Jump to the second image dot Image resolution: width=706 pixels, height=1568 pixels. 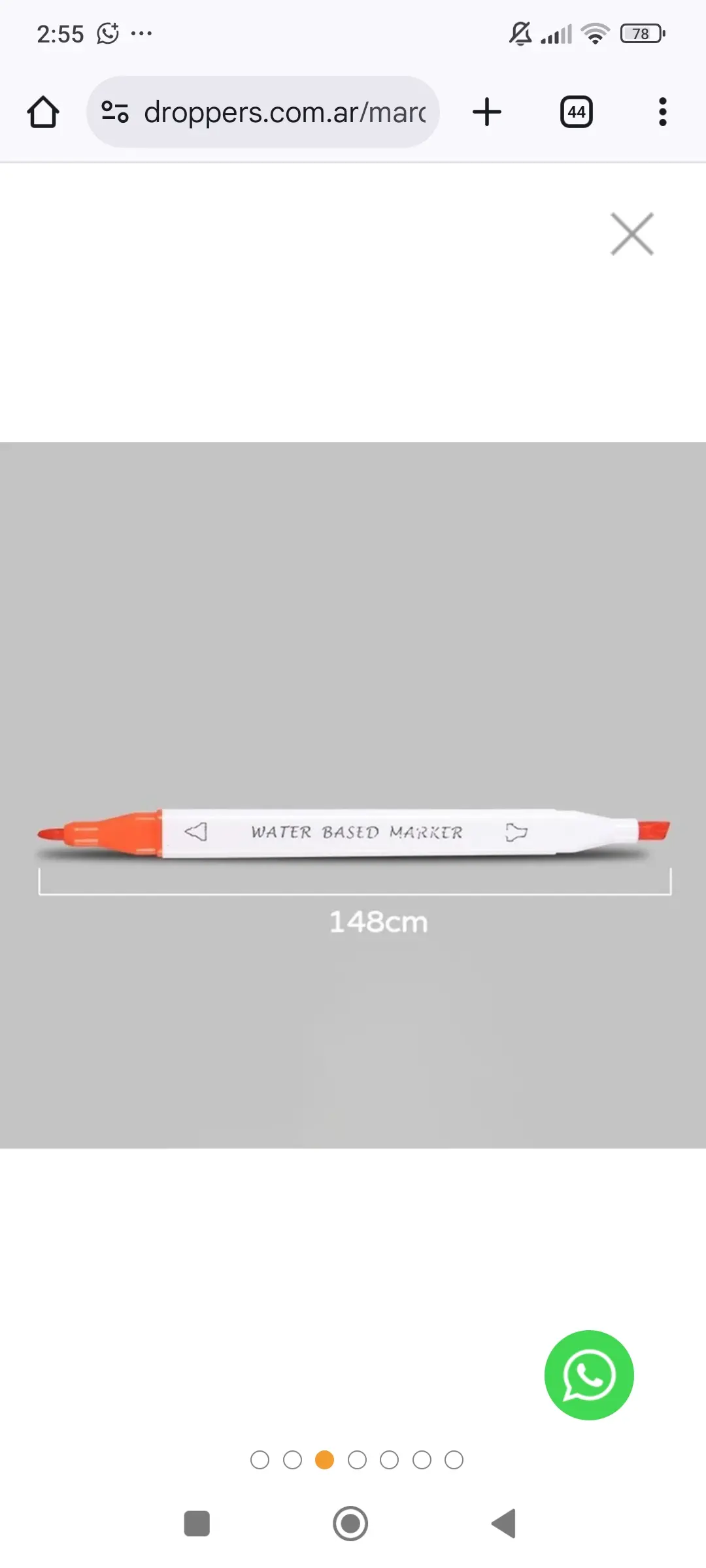292,1460
